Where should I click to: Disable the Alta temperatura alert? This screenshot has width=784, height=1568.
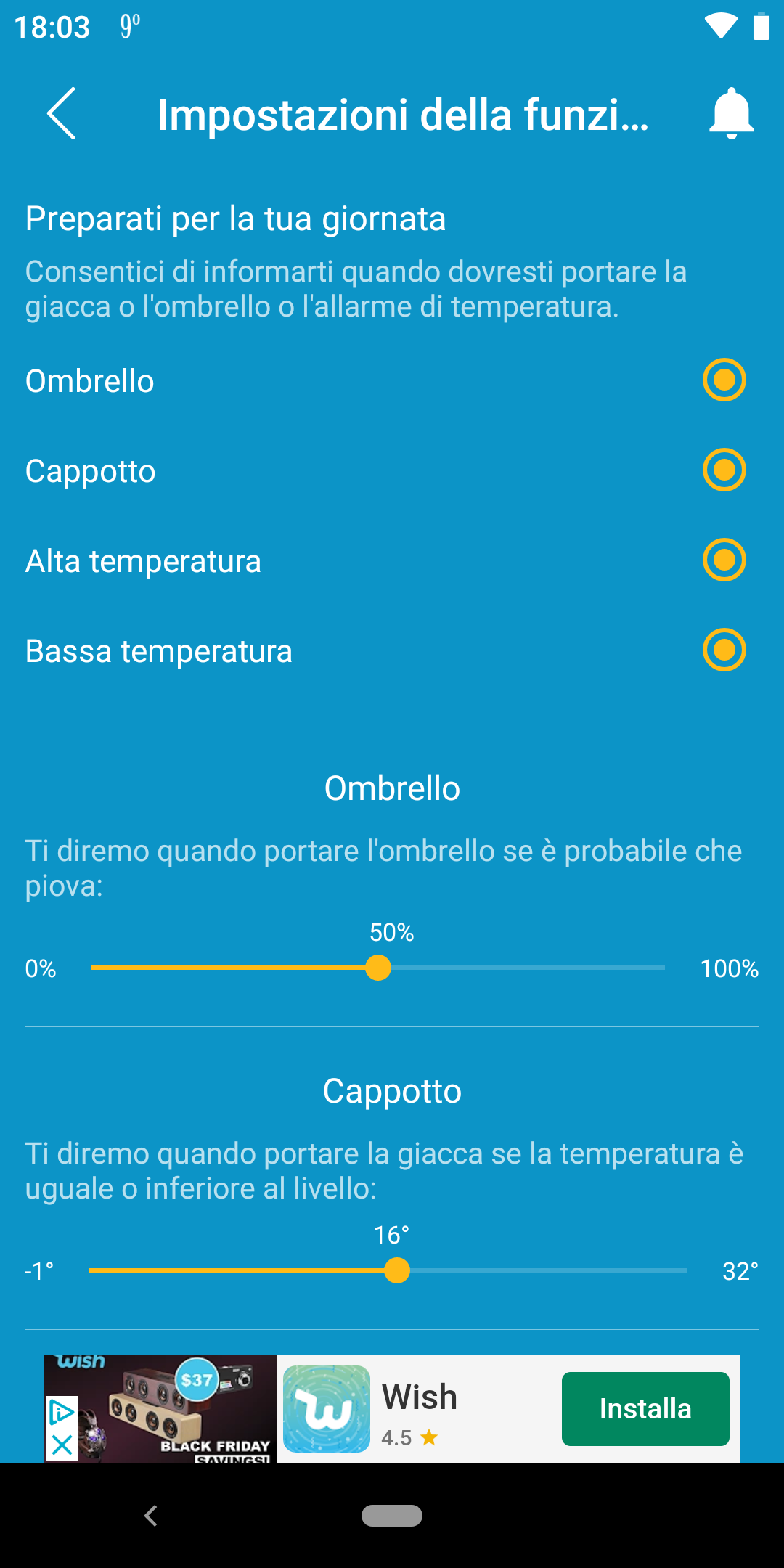click(724, 560)
